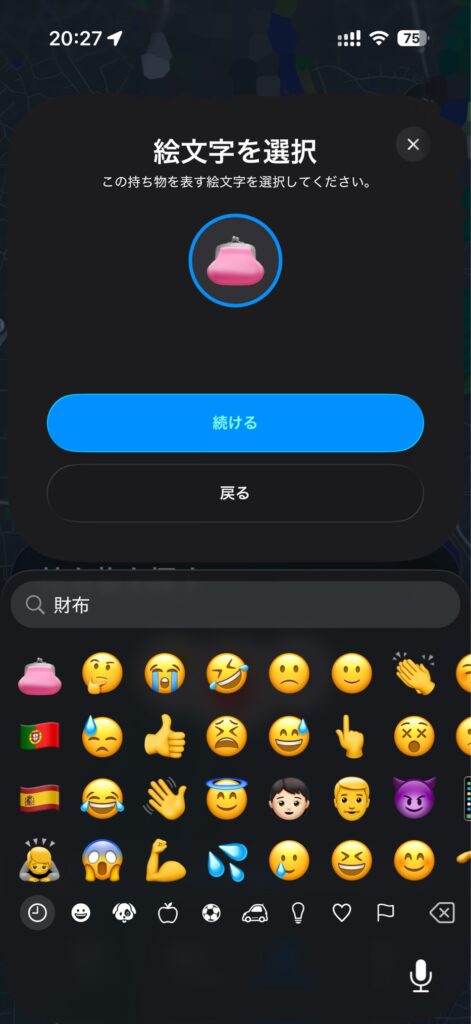
Task: Focus the emoji search field with 財布
Action: 235,605
